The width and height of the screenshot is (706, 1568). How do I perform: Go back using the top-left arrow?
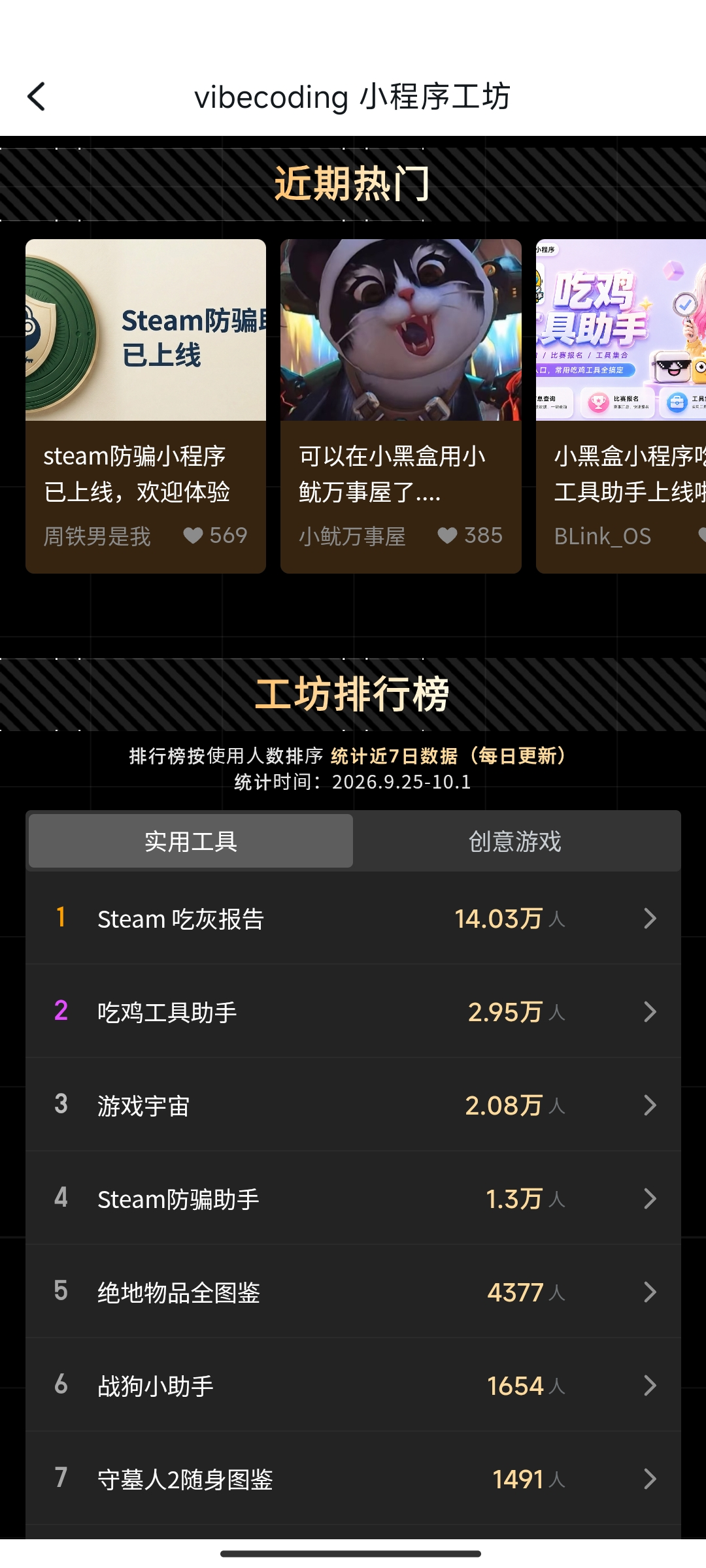click(x=37, y=97)
